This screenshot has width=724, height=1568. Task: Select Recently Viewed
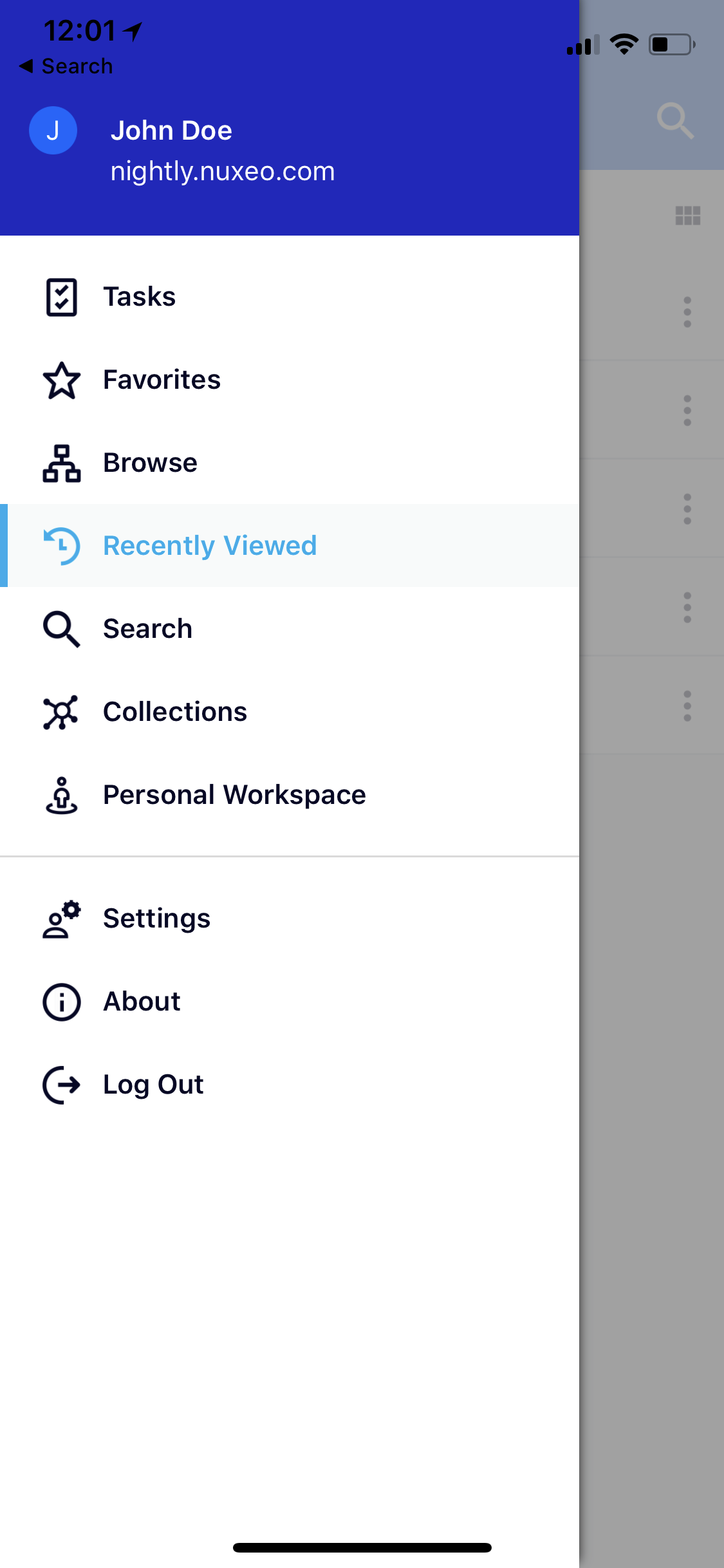pyautogui.click(x=290, y=546)
